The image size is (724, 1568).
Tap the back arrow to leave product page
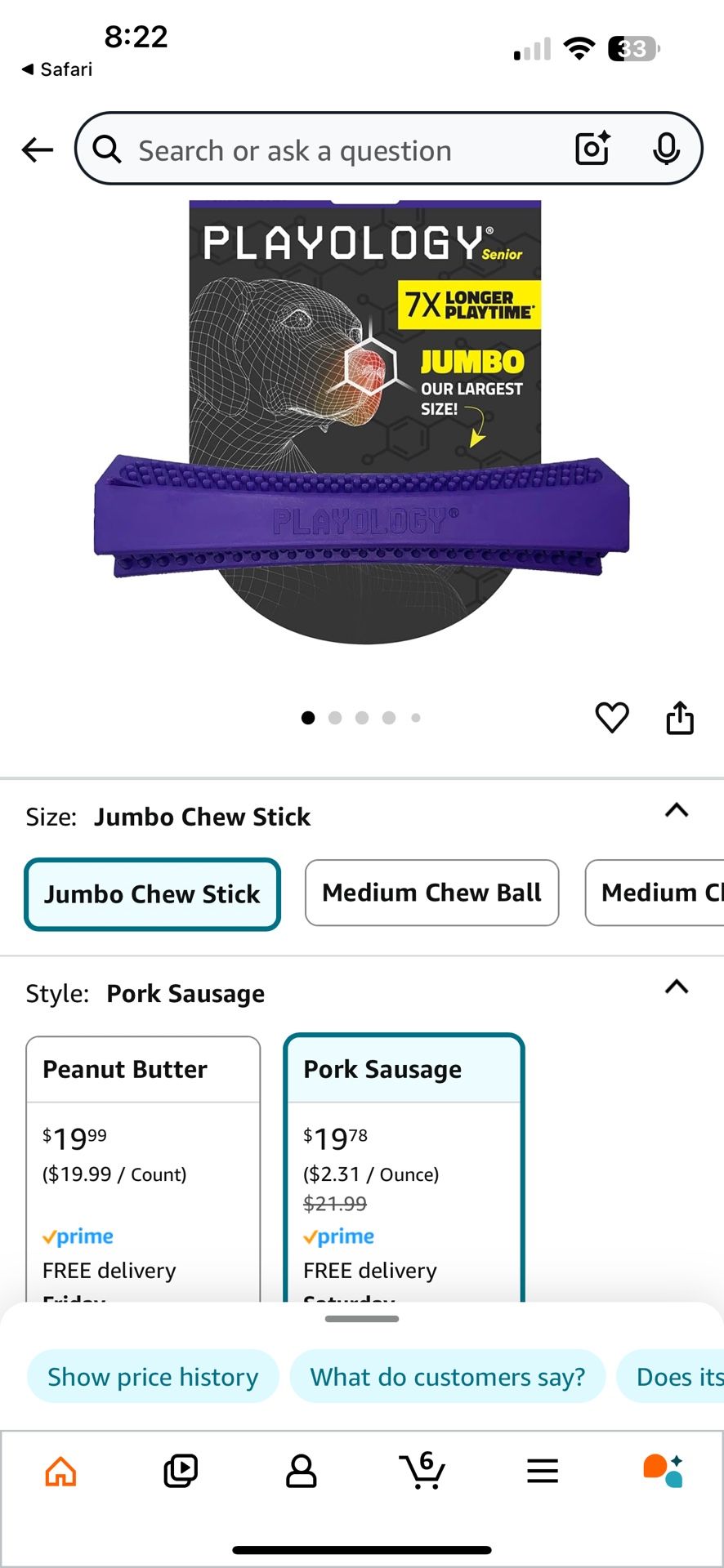click(x=36, y=149)
